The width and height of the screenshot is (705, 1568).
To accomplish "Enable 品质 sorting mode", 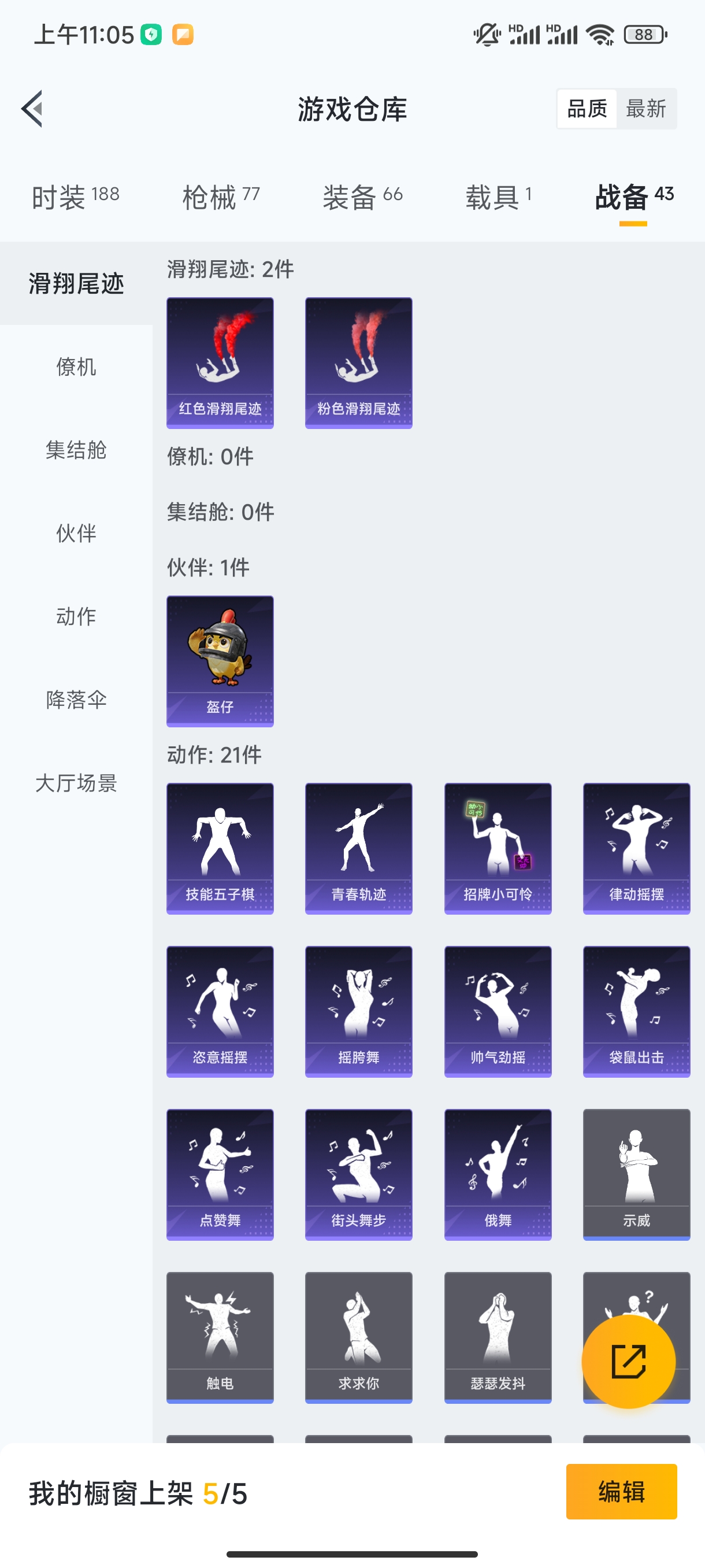I will 587,108.
